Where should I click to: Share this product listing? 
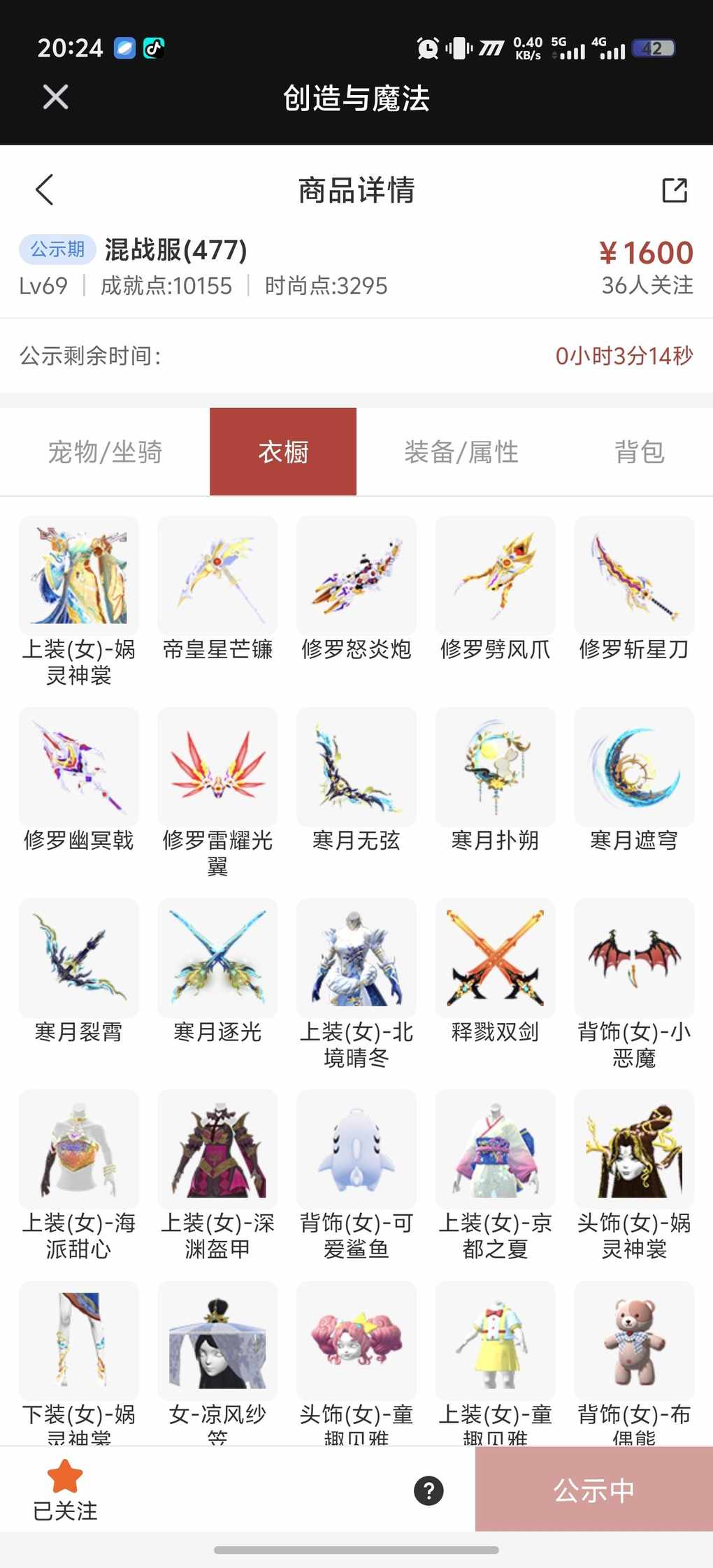675,189
